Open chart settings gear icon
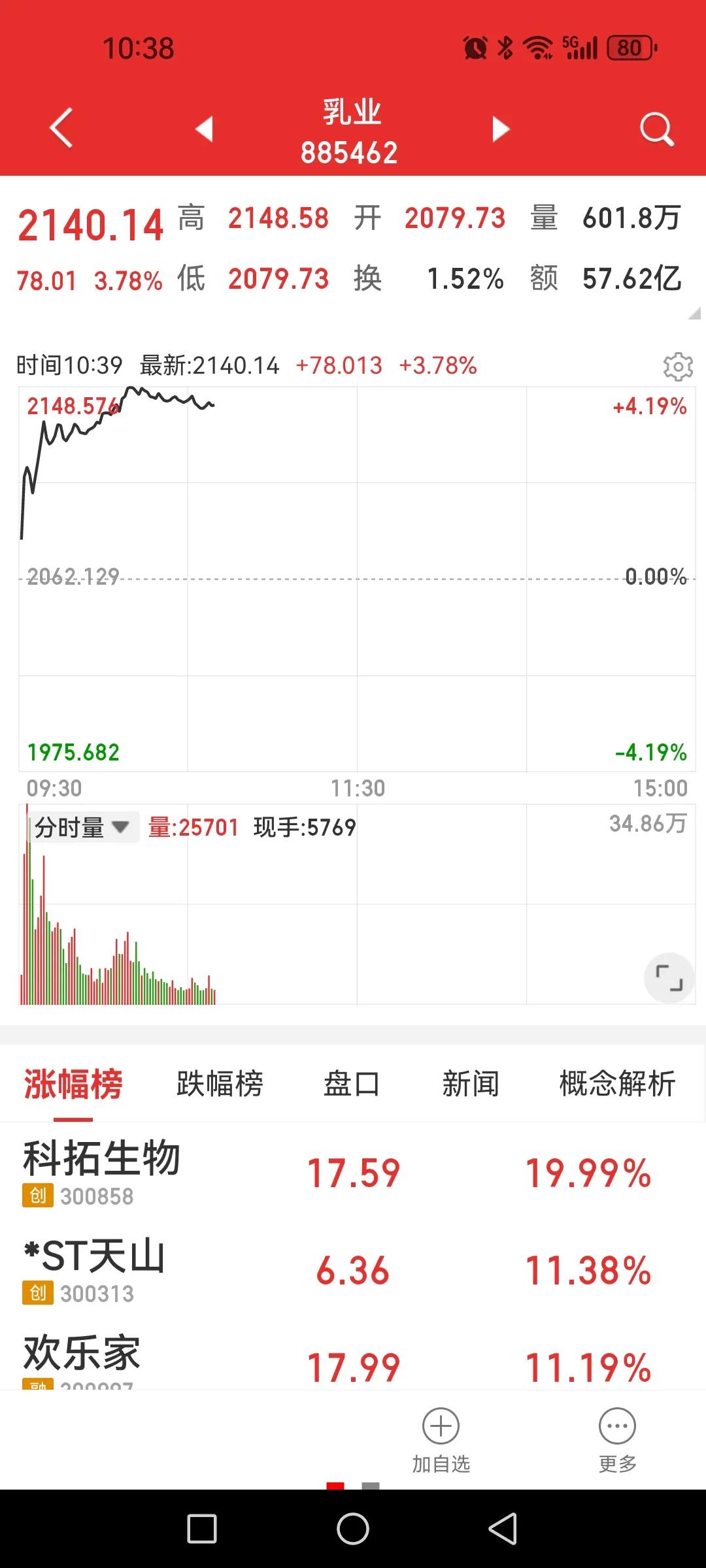The image size is (706, 1568). click(678, 367)
